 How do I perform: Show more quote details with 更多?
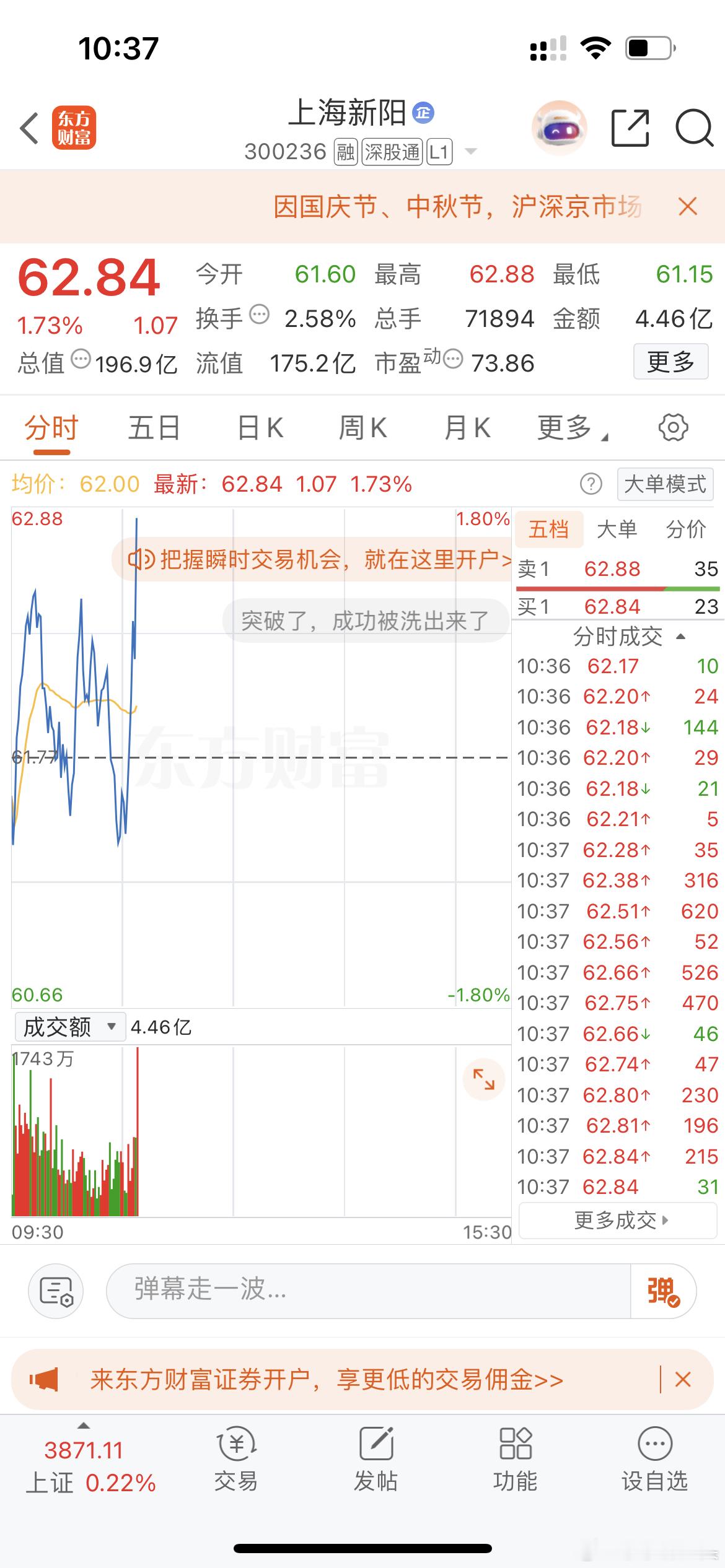coord(670,362)
